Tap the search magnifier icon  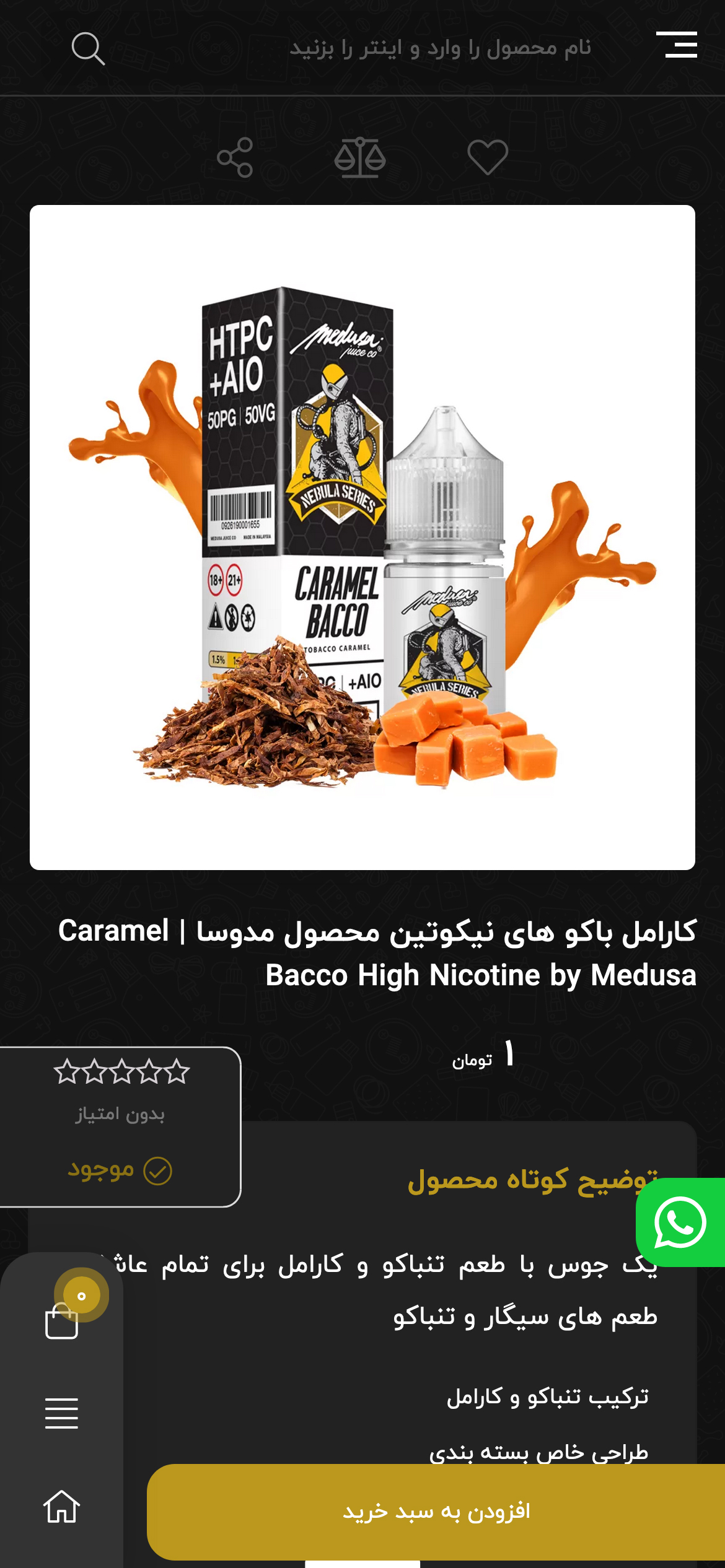88,49
